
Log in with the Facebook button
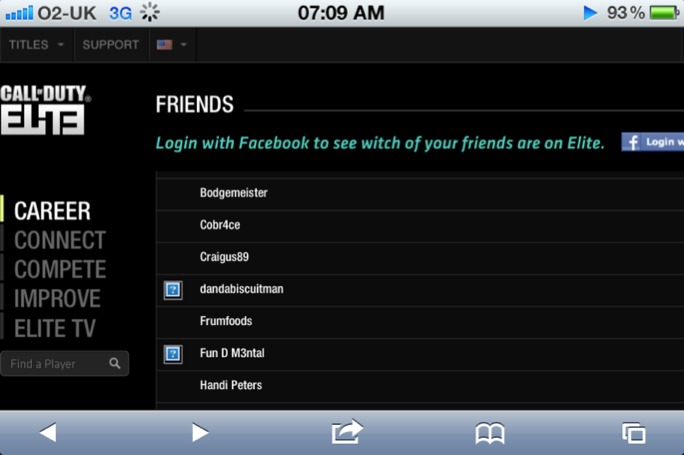(652, 142)
